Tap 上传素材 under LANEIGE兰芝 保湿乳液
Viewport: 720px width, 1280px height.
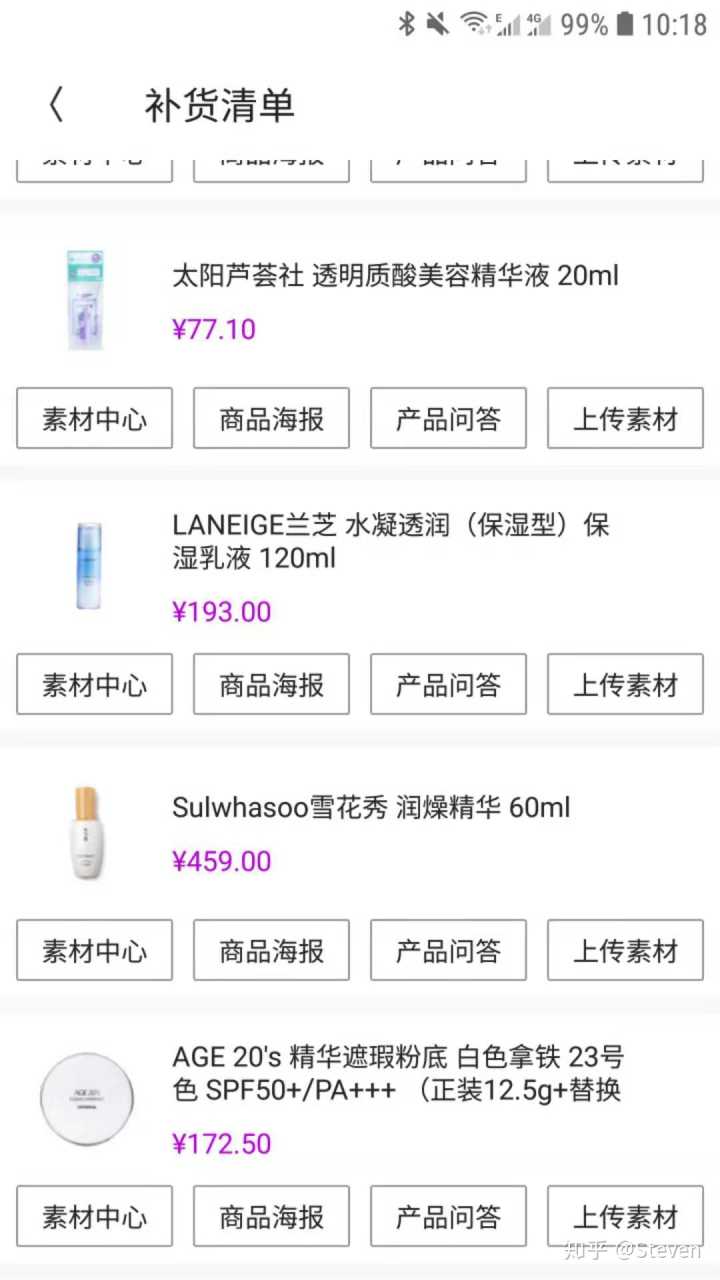coord(625,685)
